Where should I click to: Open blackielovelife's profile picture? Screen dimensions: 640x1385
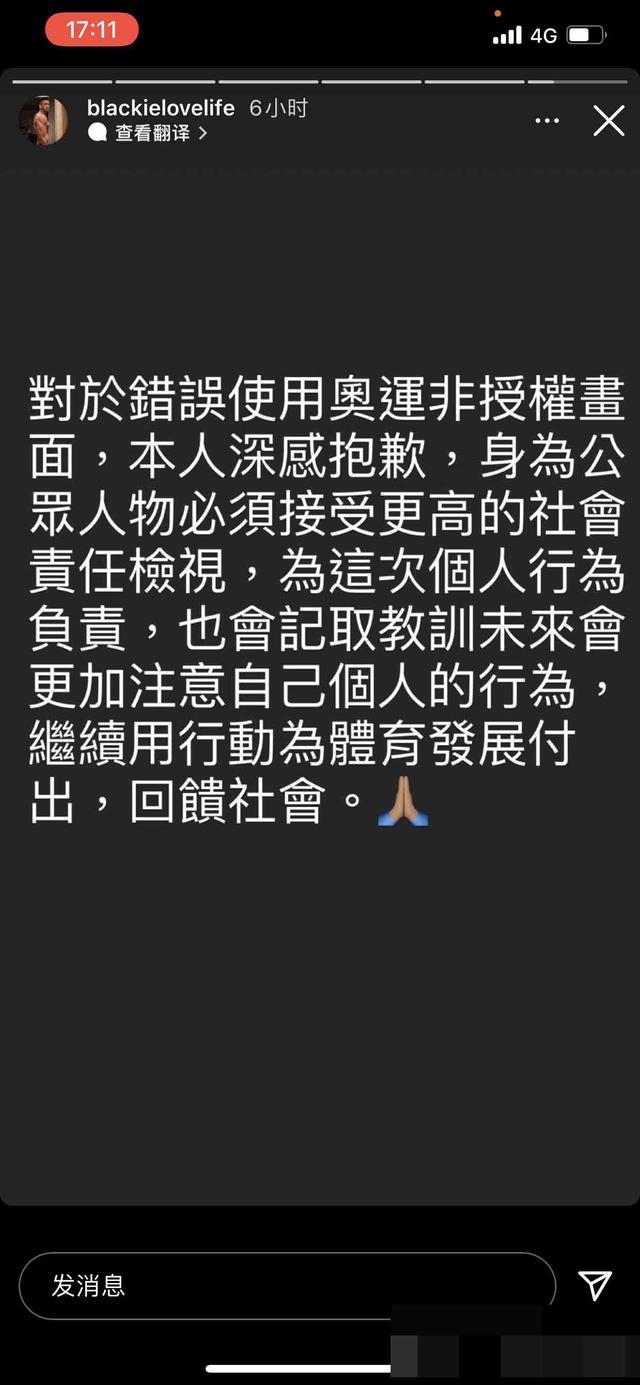[43, 121]
